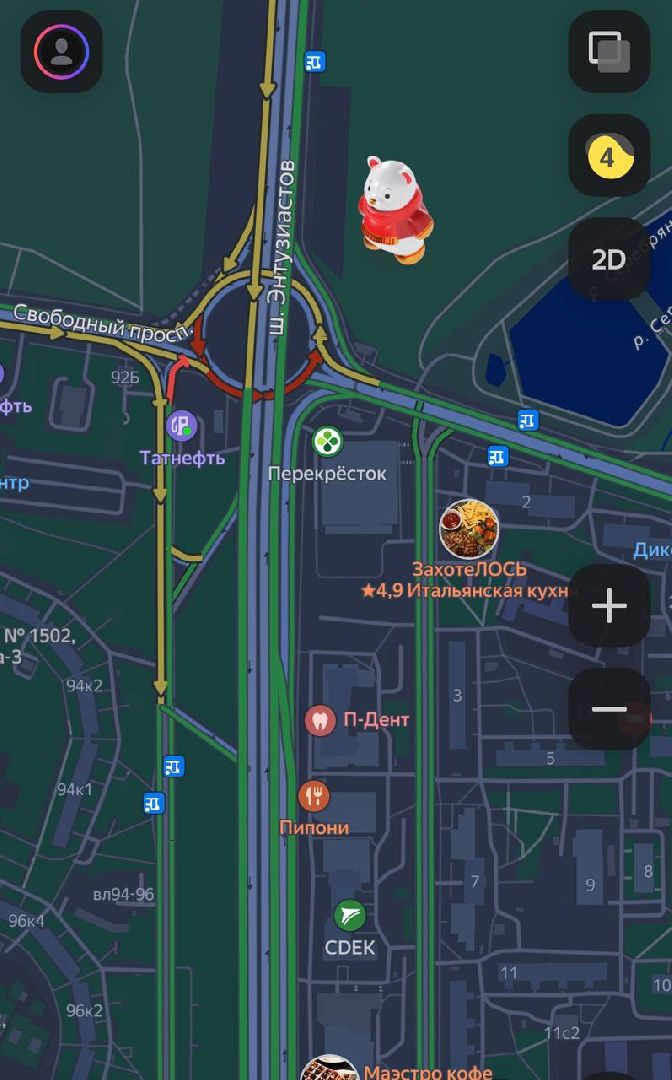672x1080 pixels.
Task: Tap the white bear character on the map
Action: click(394, 210)
